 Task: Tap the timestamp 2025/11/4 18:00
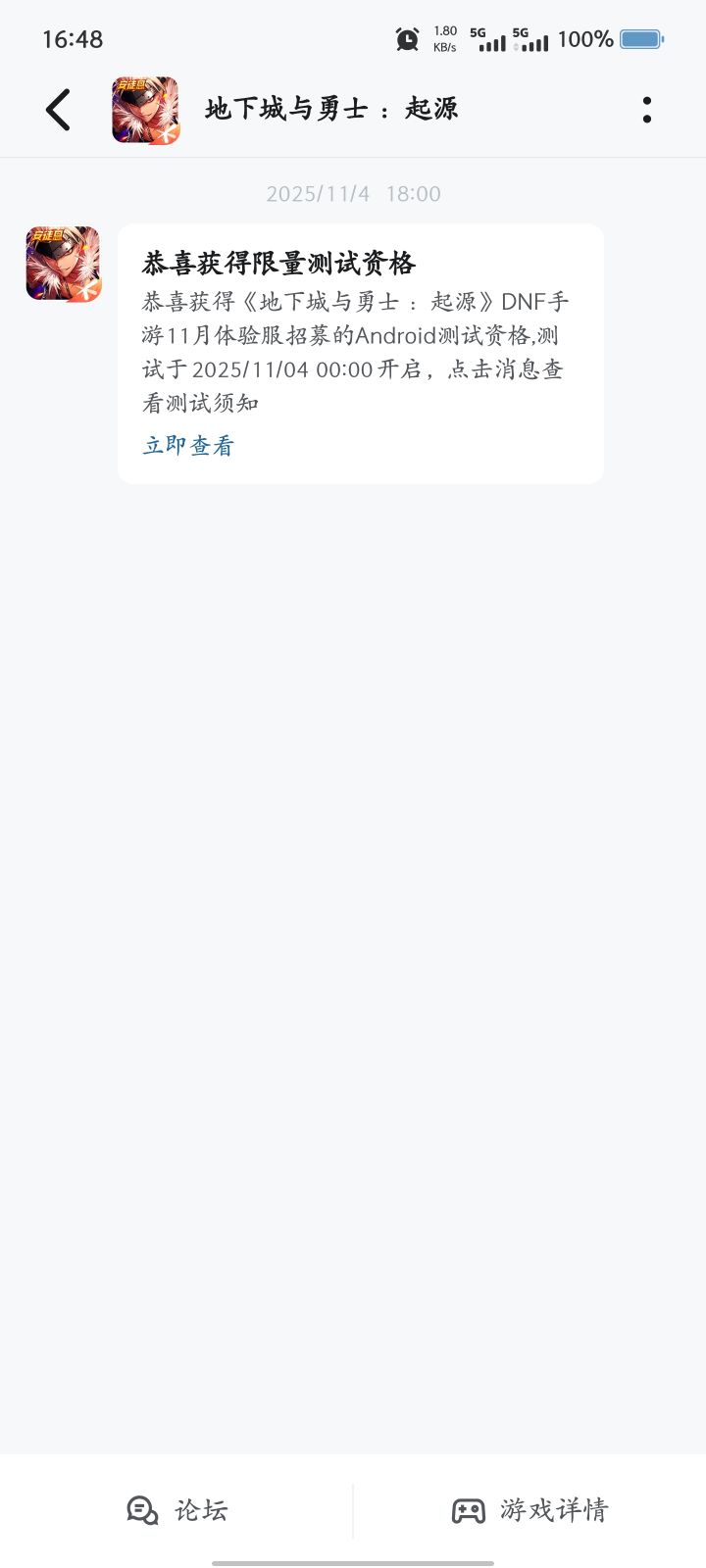(x=353, y=193)
